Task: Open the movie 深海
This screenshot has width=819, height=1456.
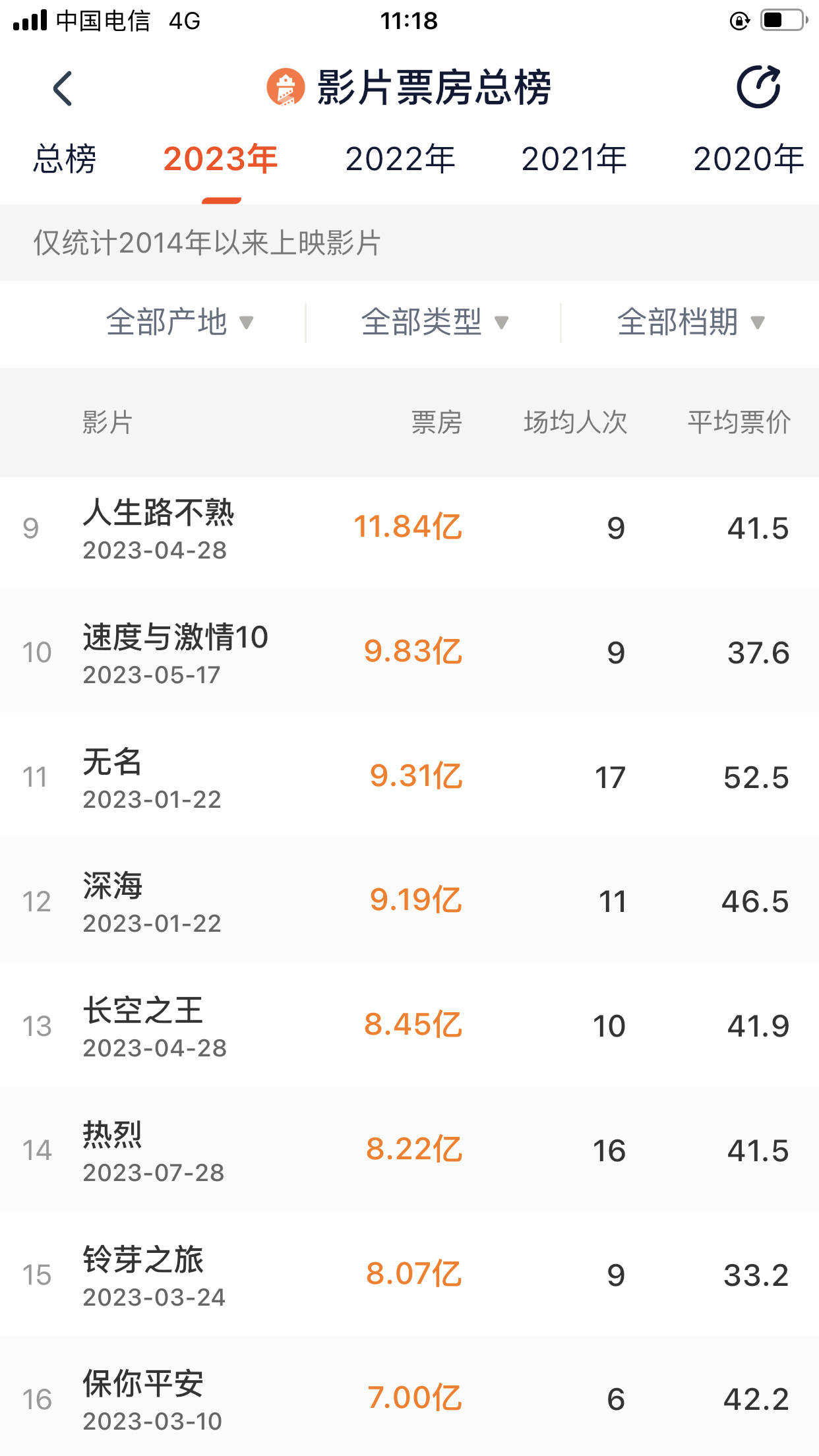Action: point(409,901)
